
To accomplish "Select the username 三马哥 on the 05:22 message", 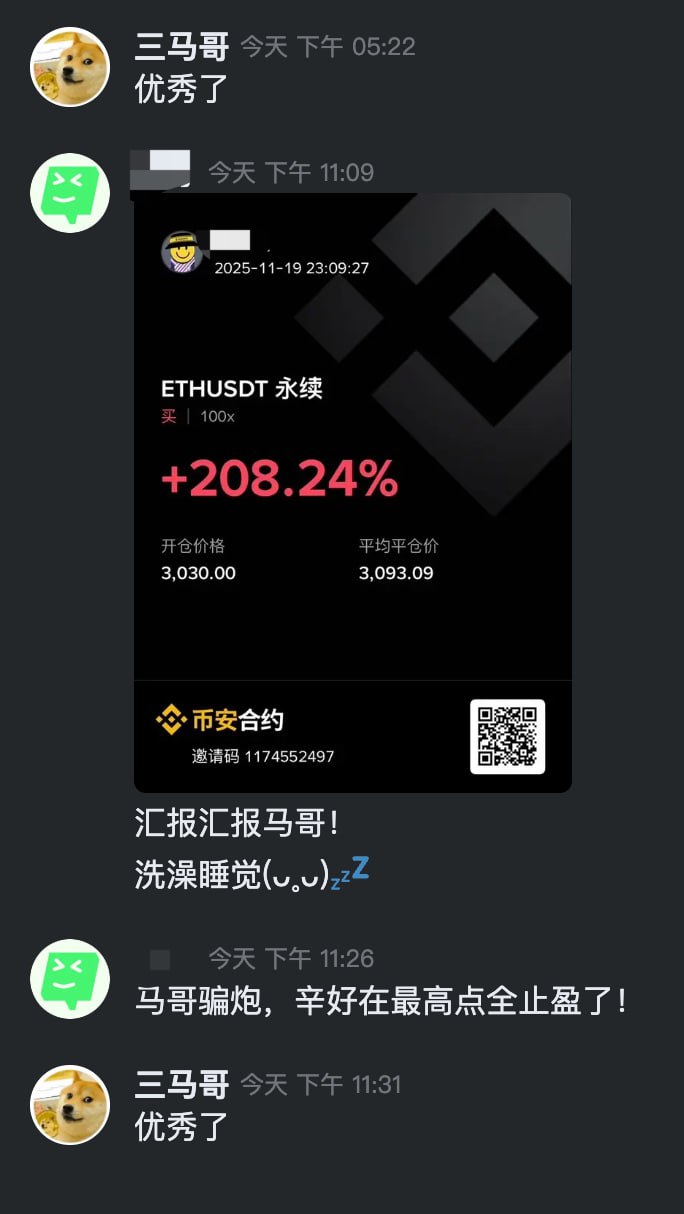I will tap(182, 46).
